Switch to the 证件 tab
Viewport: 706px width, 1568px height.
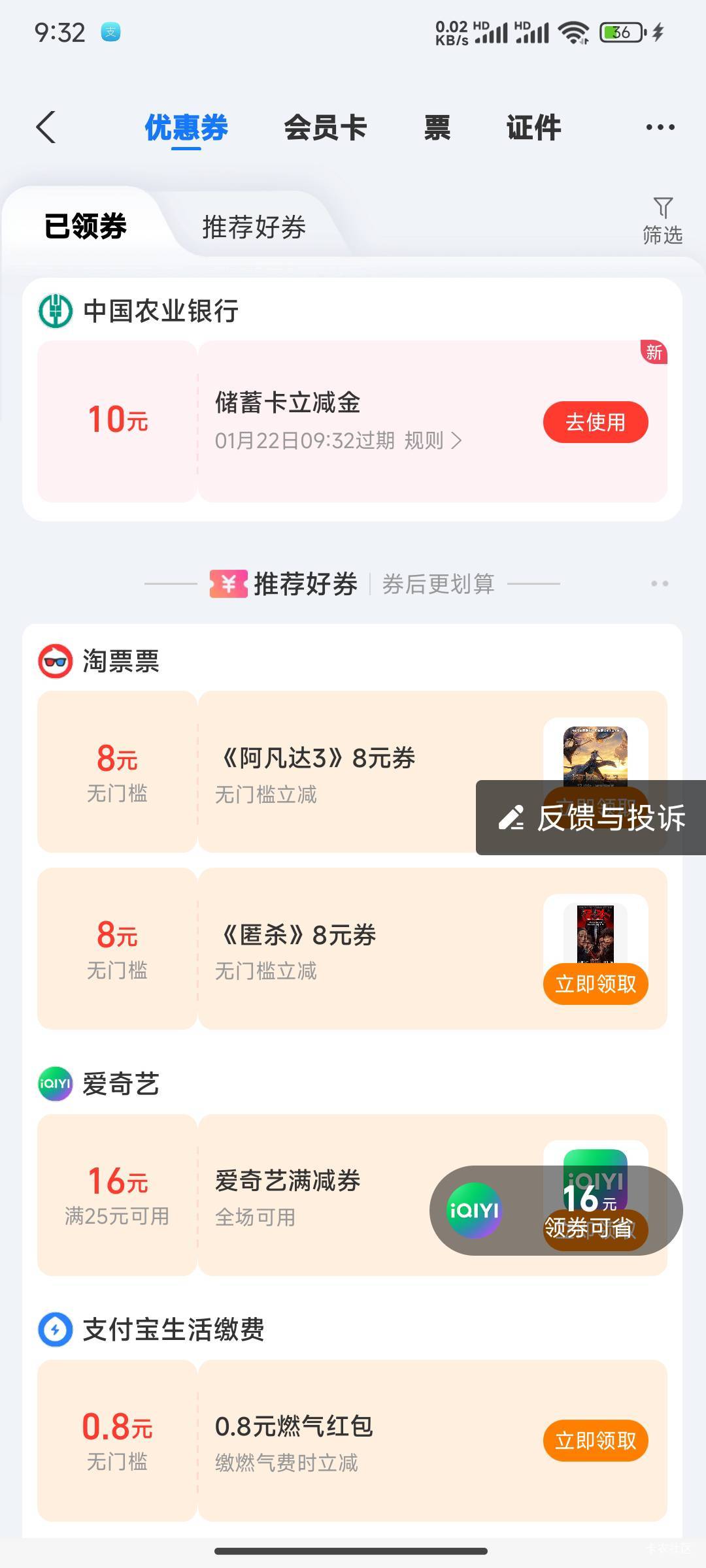pyautogui.click(x=533, y=127)
